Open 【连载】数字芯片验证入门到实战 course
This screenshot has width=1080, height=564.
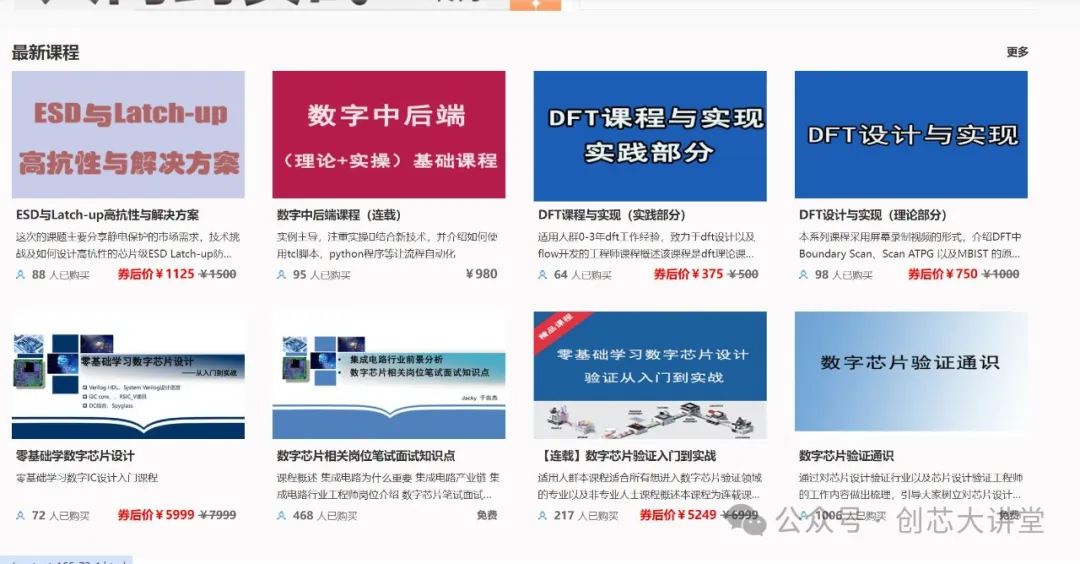[650, 376]
